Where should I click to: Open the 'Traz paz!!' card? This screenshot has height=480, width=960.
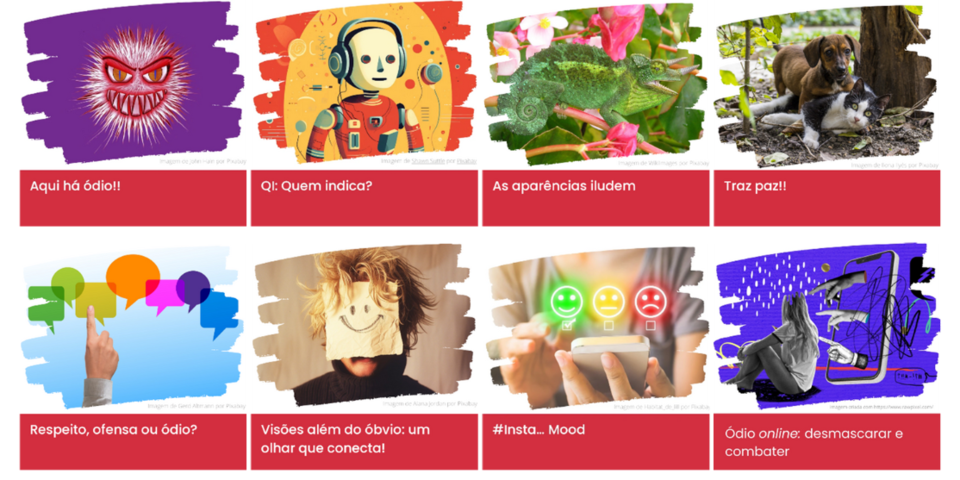click(x=826, y=187)
